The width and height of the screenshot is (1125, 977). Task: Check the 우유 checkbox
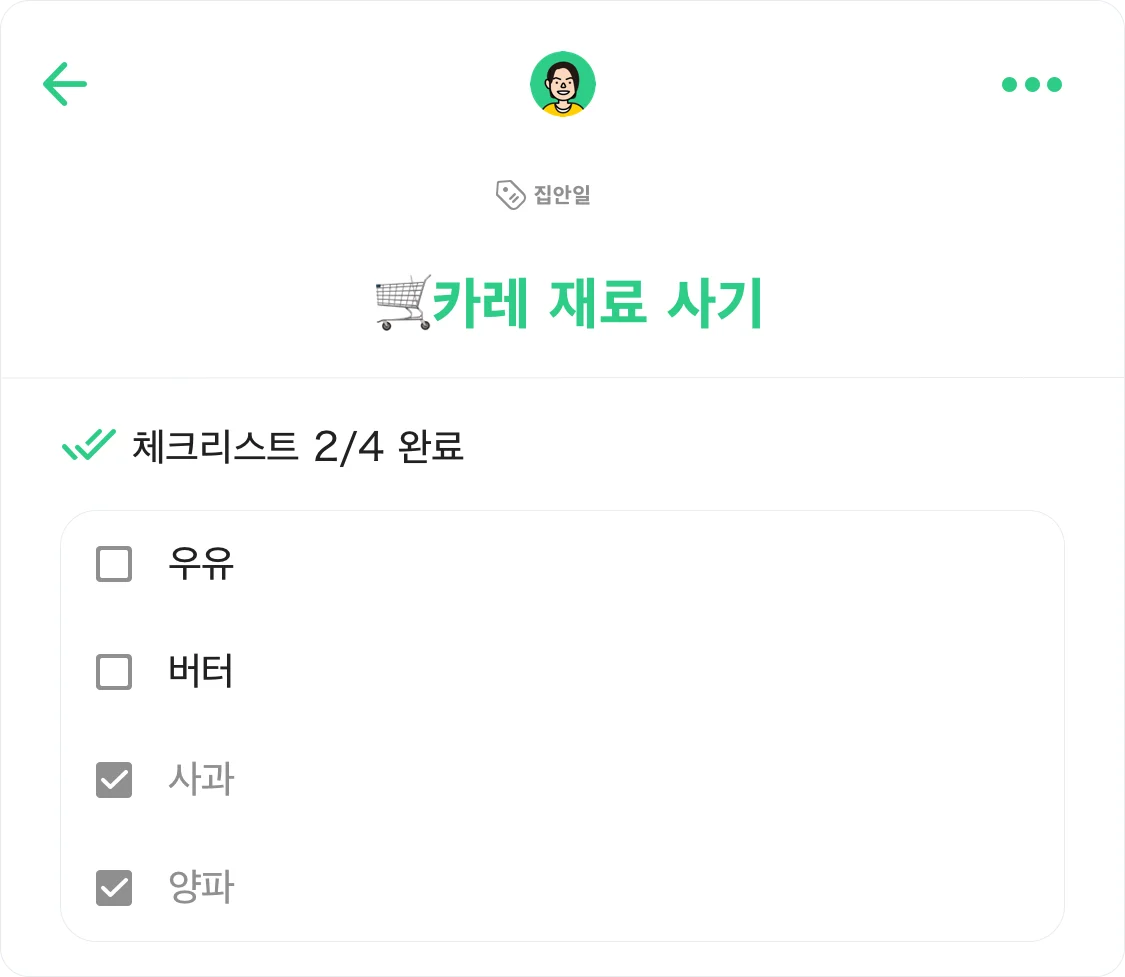114,564
